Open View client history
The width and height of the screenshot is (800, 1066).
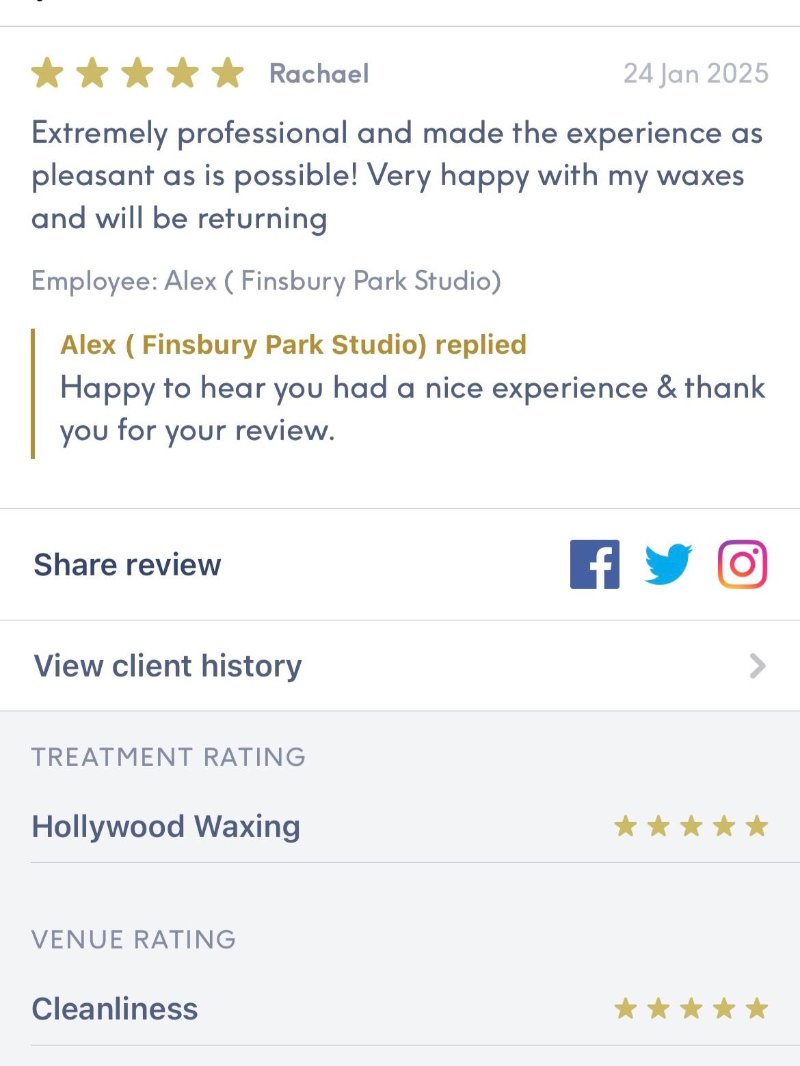pos(400,666)
